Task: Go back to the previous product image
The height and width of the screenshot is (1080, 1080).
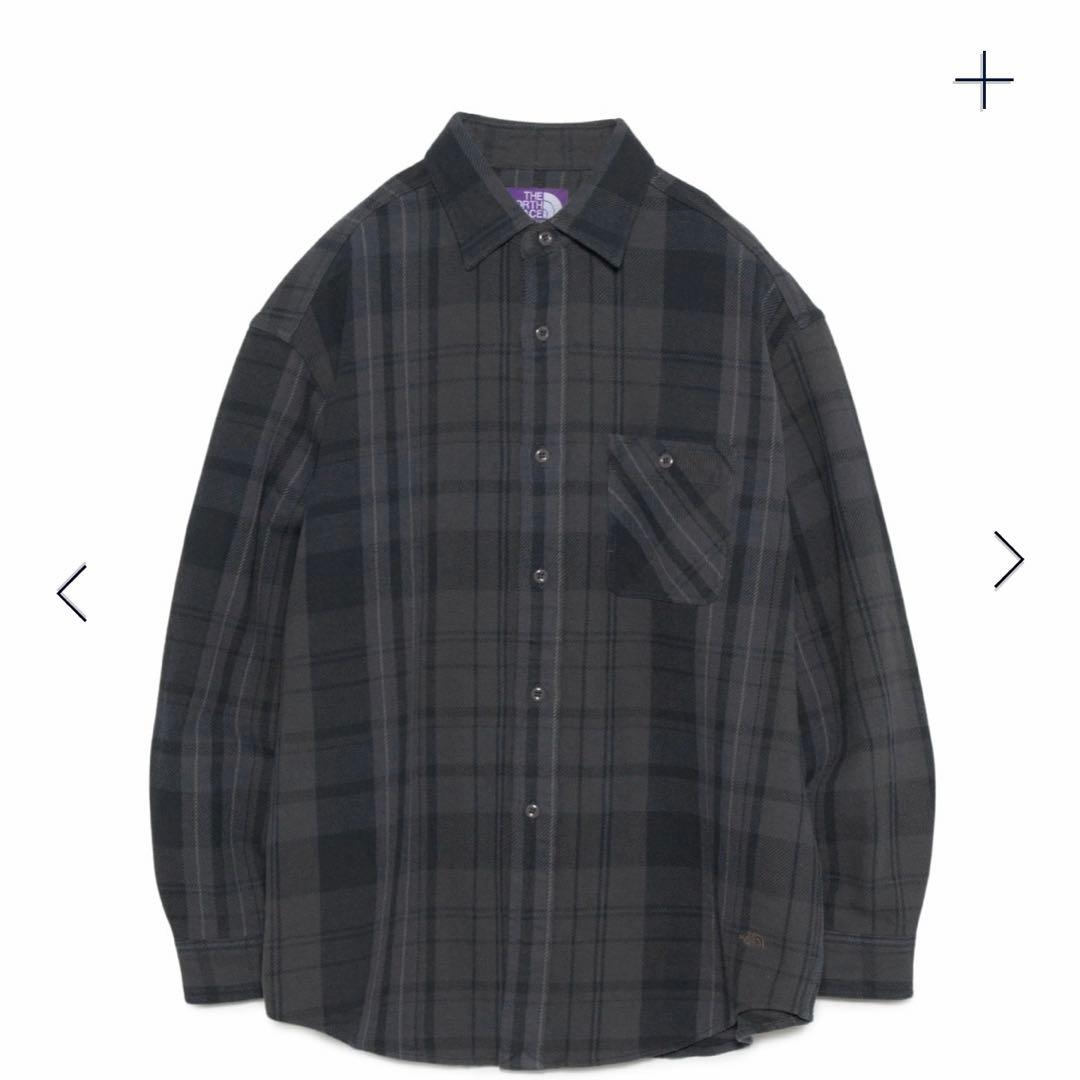Action: pos(72,592)
